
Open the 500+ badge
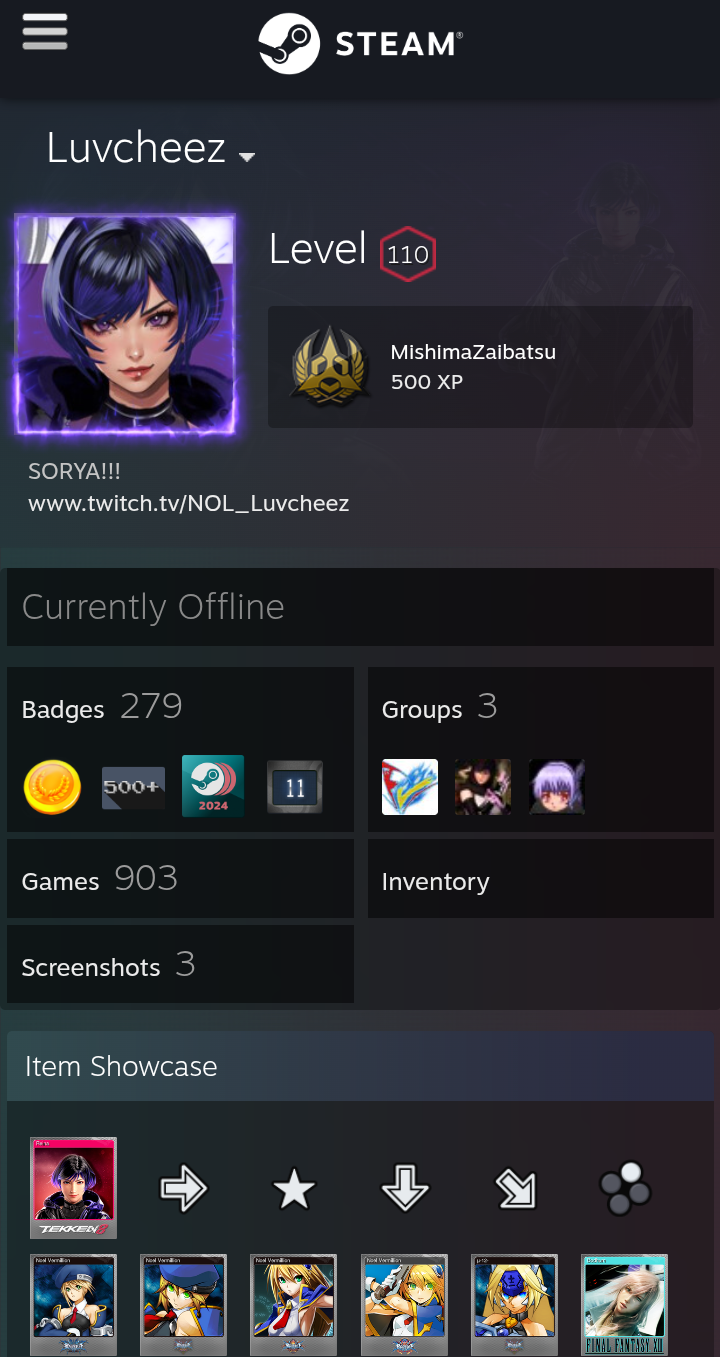[133, 788]
